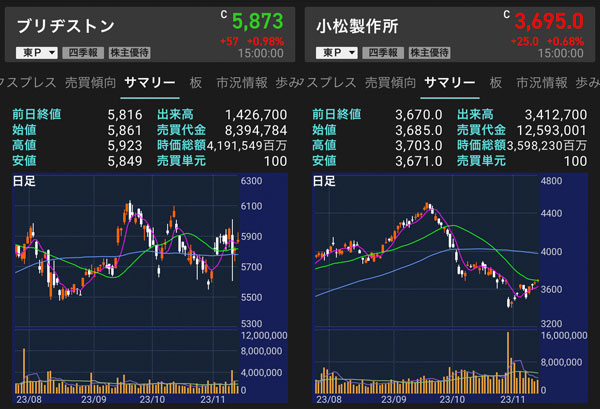
Task: Select the 板 tab in 小松製作所 panel
Action: point(496,82)
